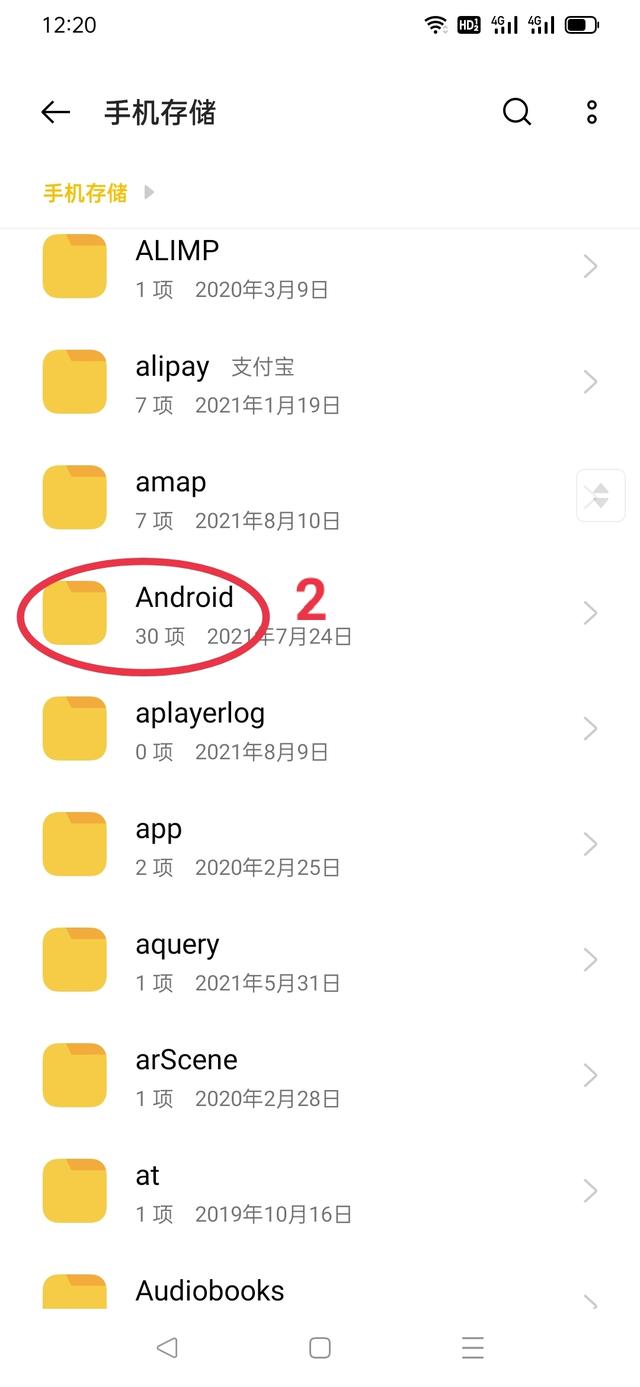This screenshot has height=1387, width=640.
Task: Open the aplayerlog folder
Action: click(320, 729)
